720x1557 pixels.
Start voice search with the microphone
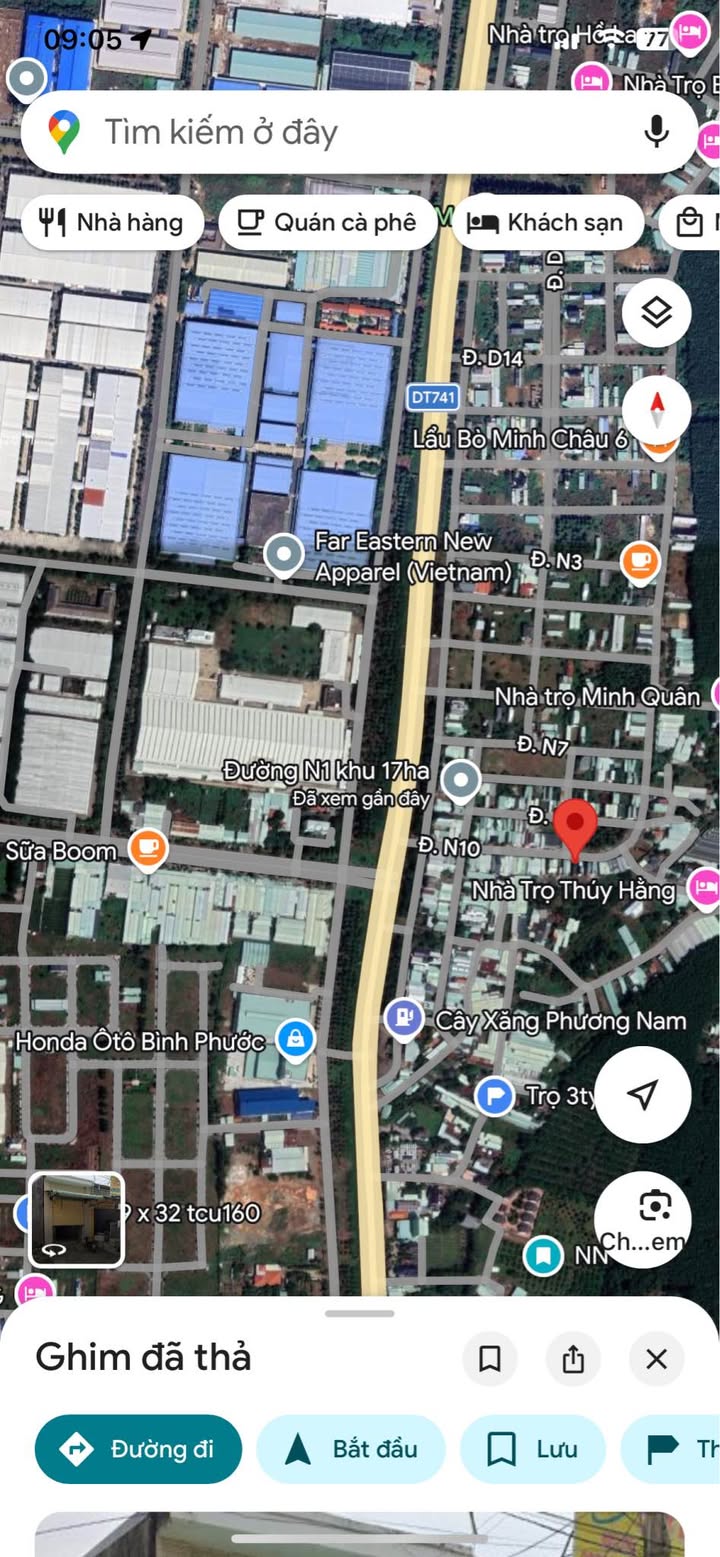tap(656, 132)
